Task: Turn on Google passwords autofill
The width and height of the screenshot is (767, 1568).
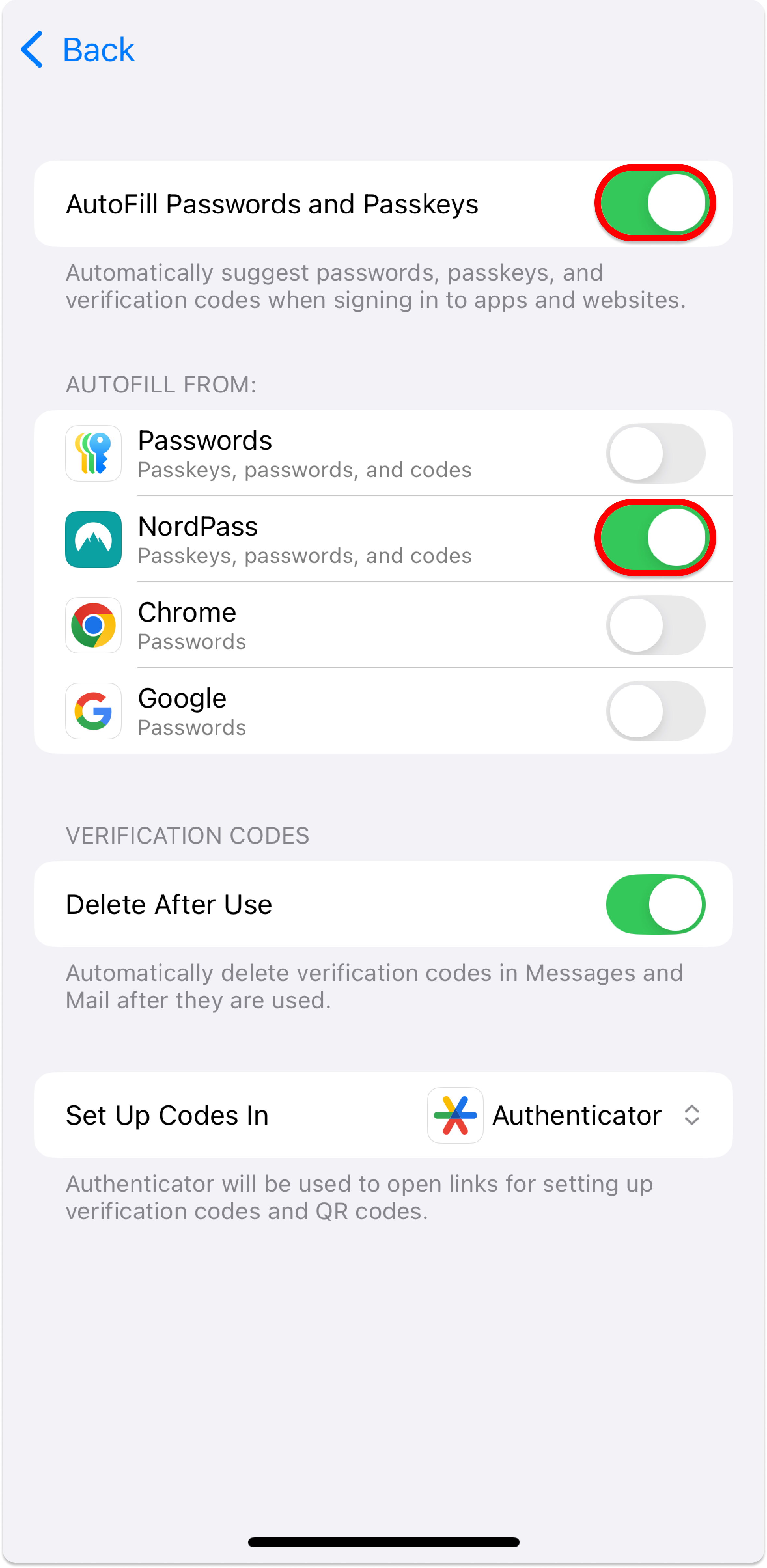Action: [x=655, y=711]
